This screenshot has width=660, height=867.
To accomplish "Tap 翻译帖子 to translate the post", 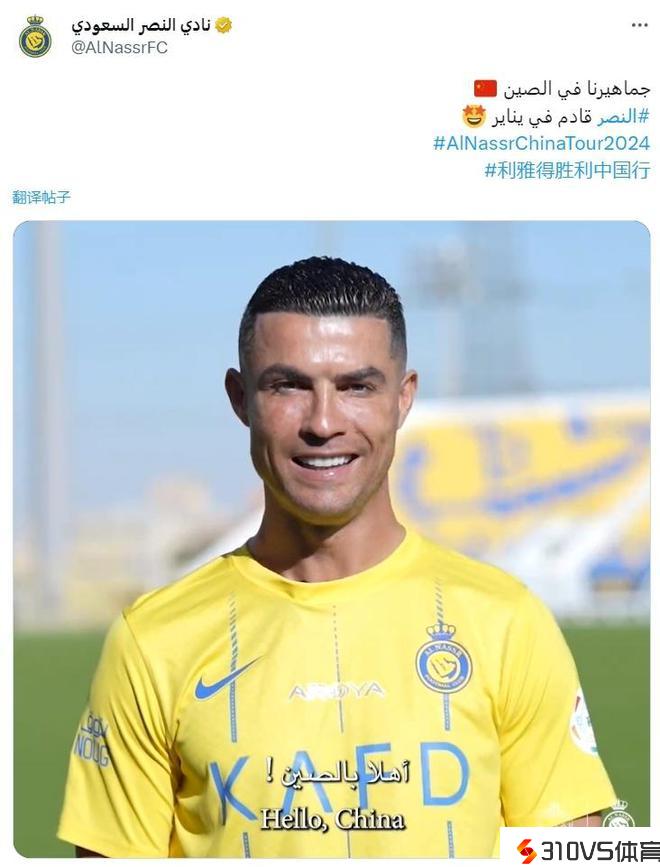I will point(42,197).
